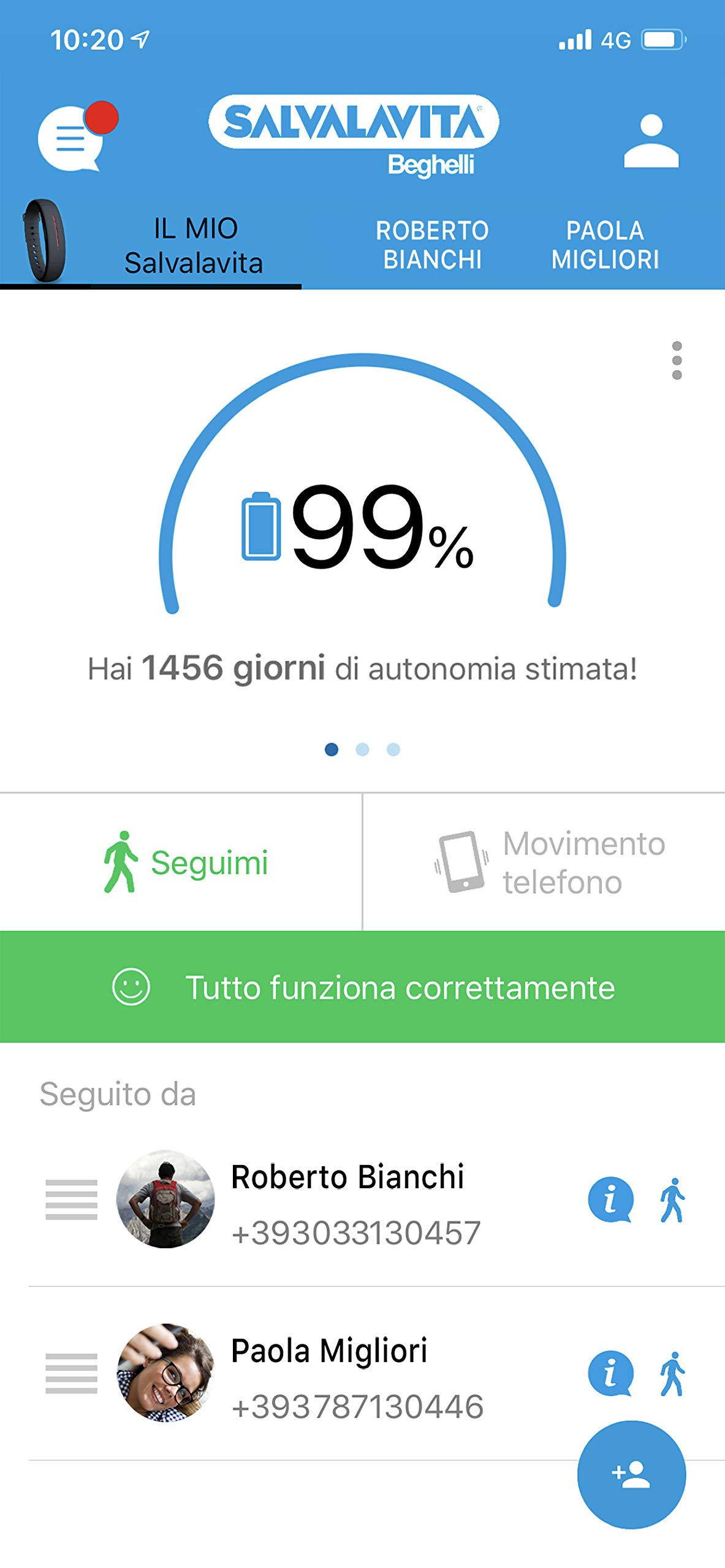Tap the walking icon beside Roberto Bianchi
The image size is (725, 1568).
672,1199
